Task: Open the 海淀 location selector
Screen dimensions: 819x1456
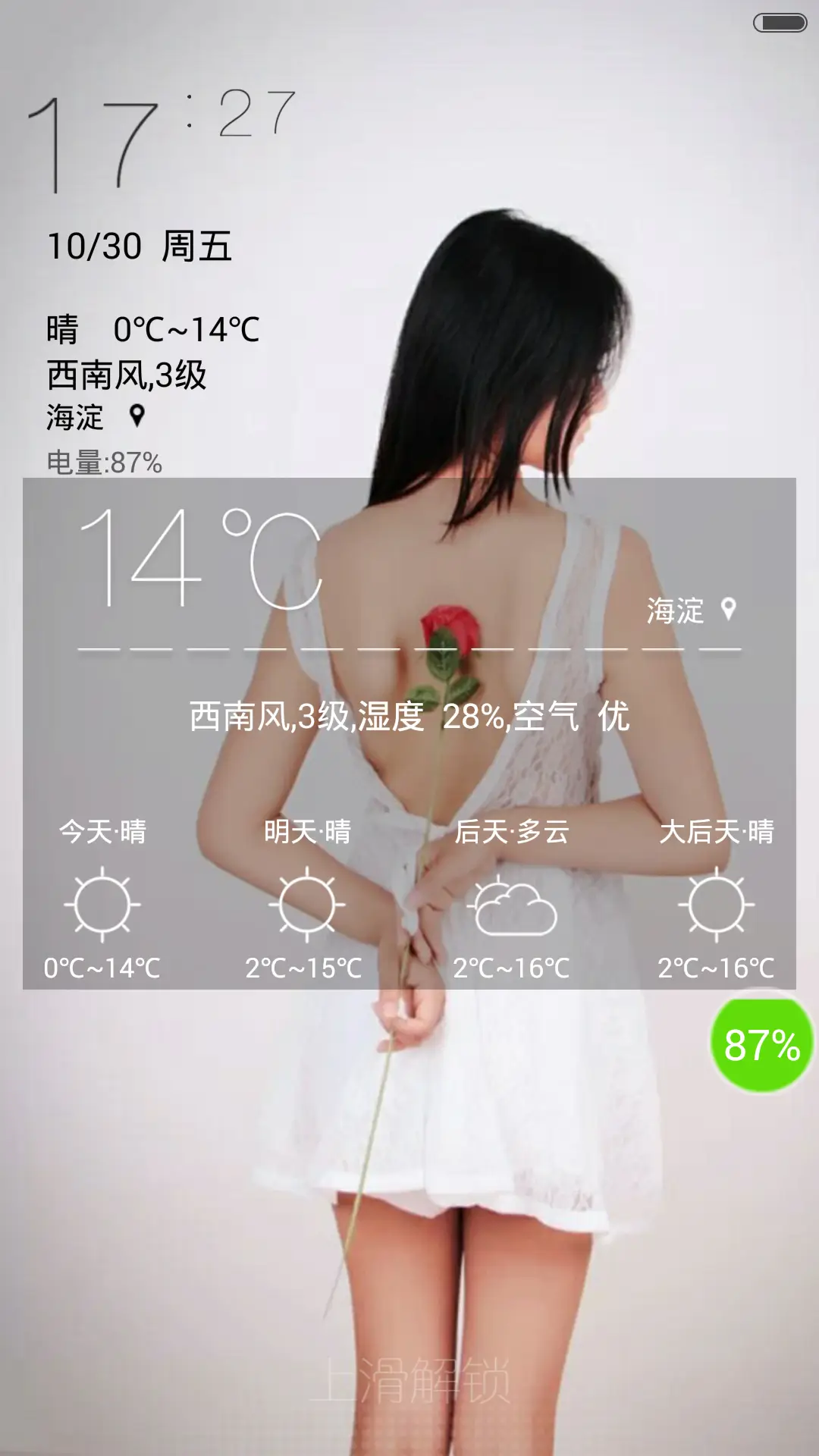Action: pos(676,609)
